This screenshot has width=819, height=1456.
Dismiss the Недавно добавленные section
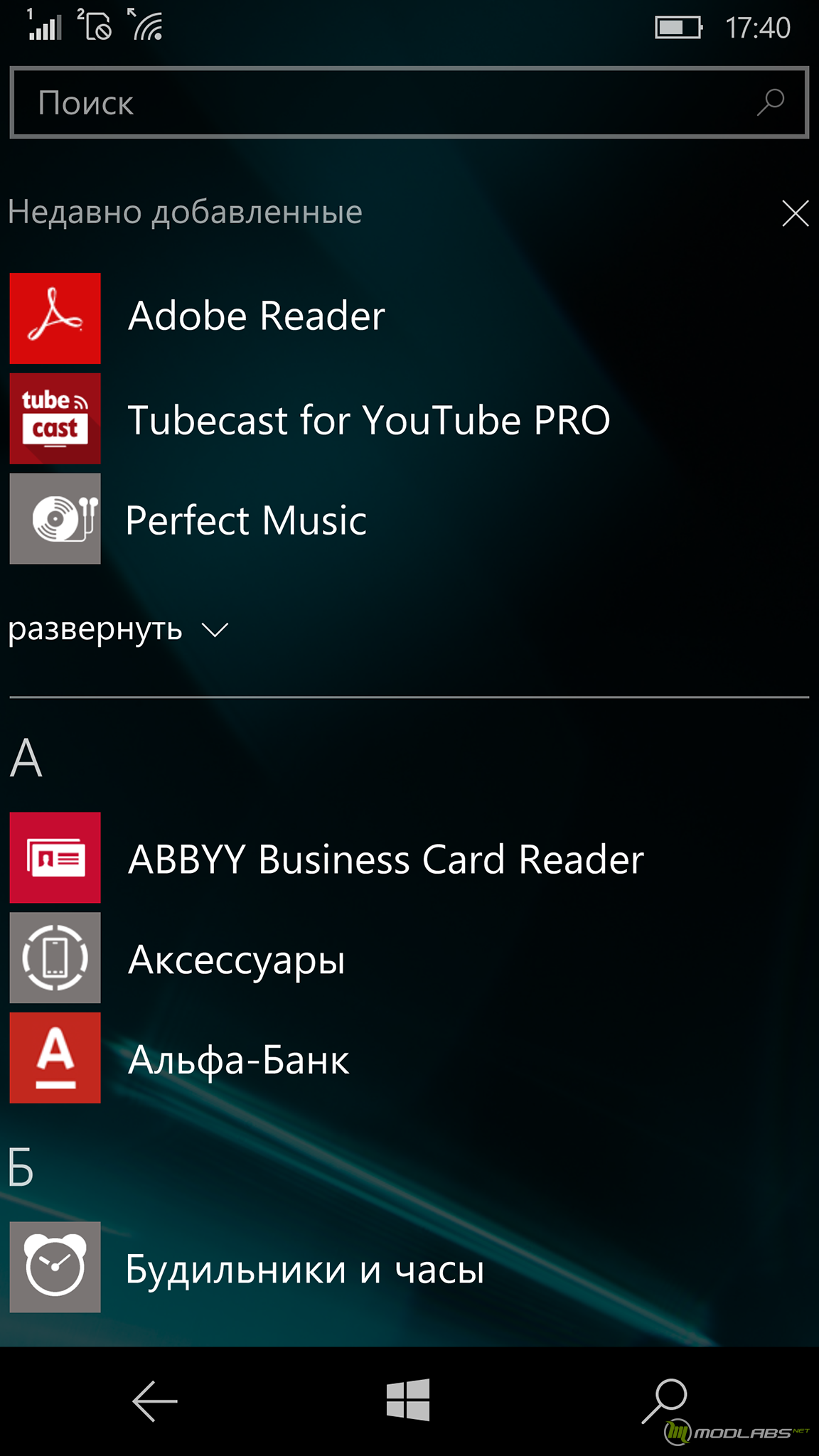(795, 213)
